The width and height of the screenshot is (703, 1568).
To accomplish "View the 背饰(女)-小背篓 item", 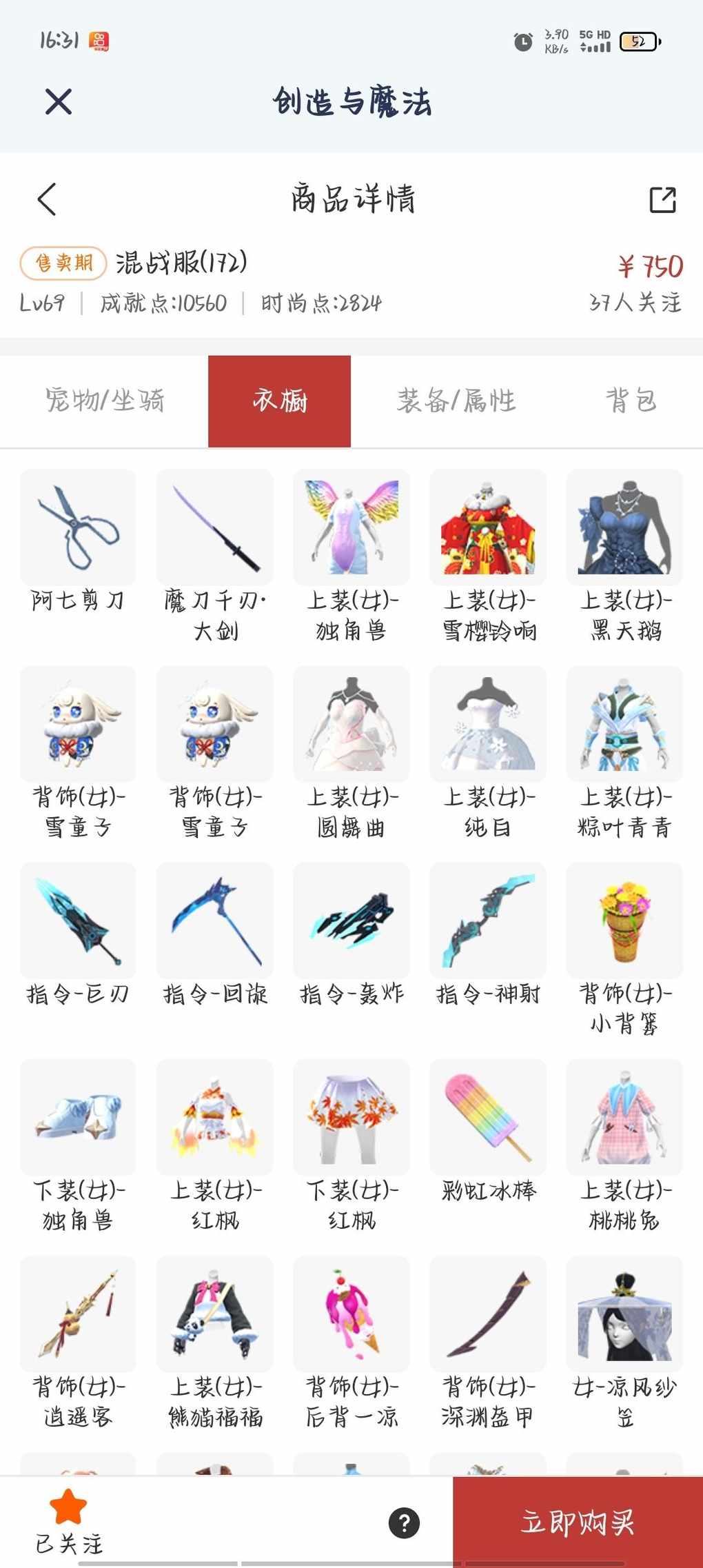I will (x=624, y=921).
